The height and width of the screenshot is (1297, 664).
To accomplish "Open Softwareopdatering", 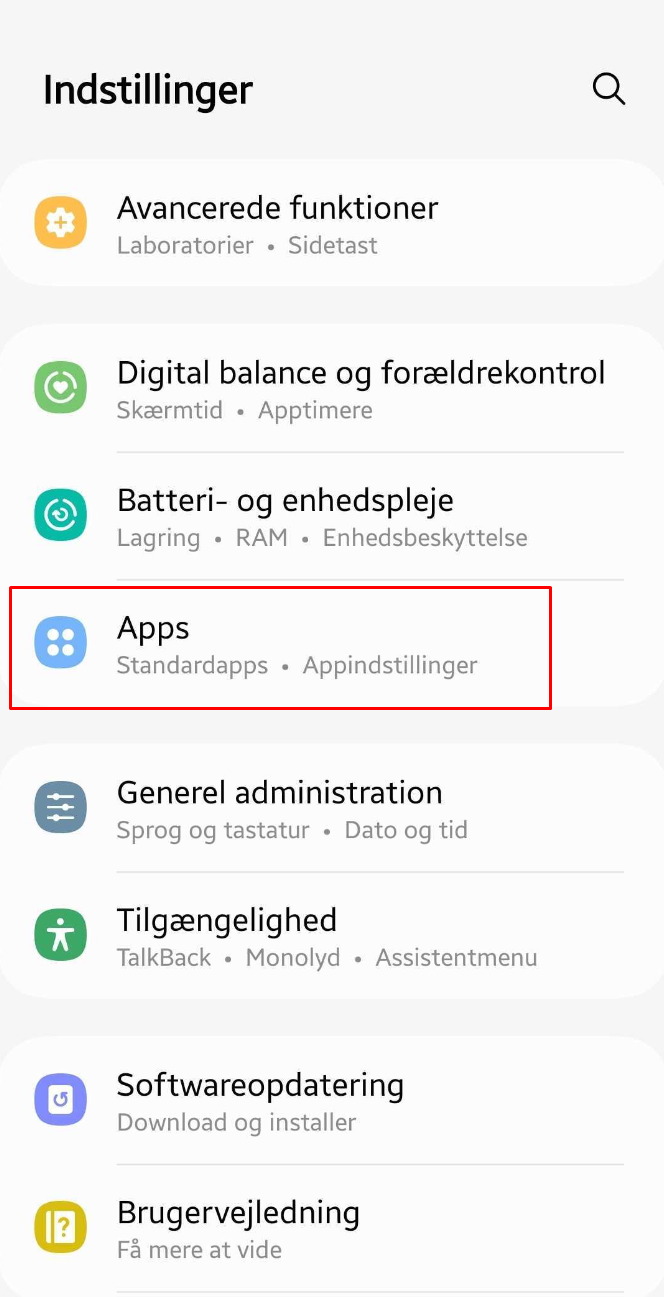I will (x=332, y=1101).
